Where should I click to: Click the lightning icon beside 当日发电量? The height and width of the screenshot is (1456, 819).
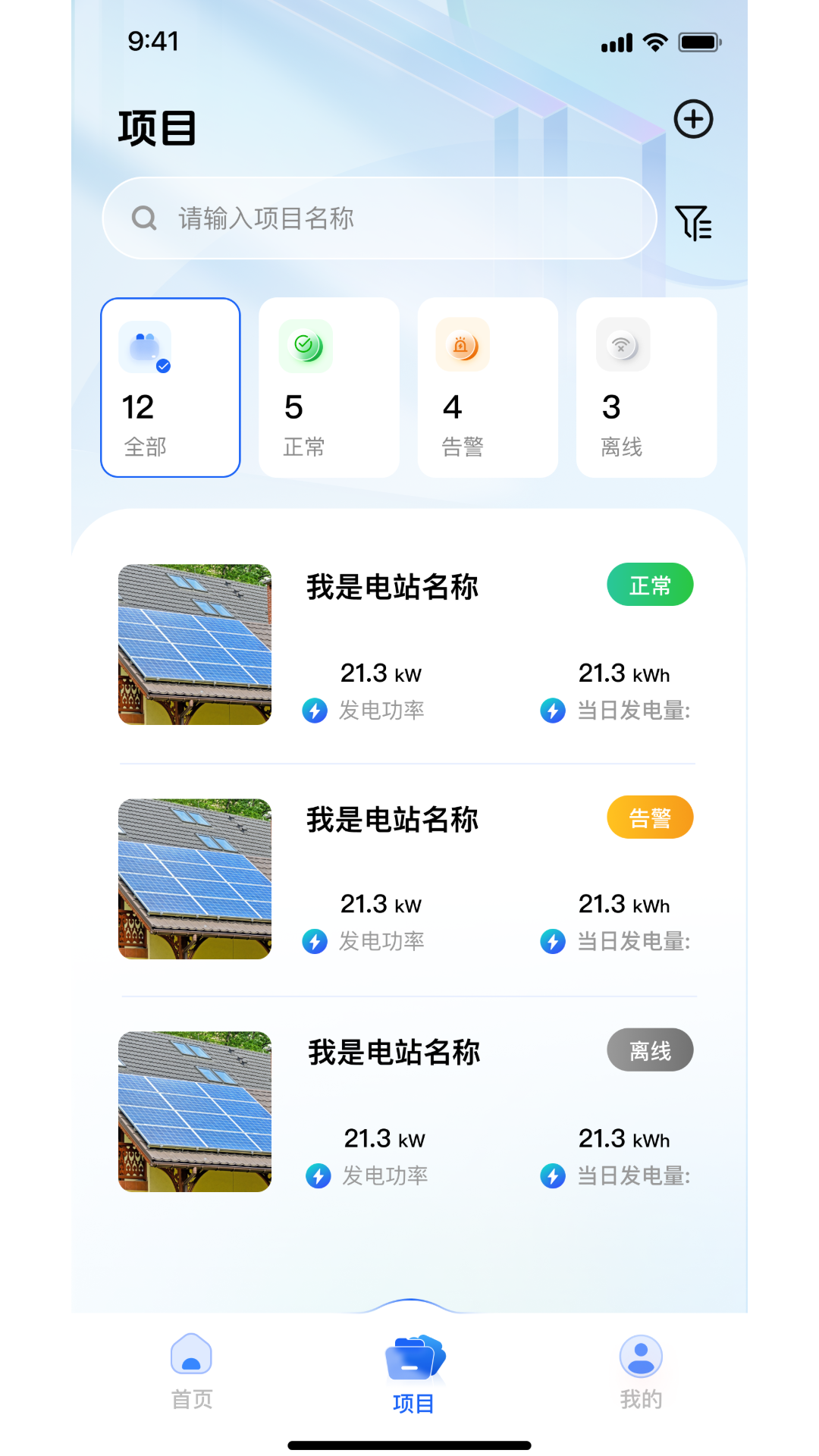tap(553, 711)
